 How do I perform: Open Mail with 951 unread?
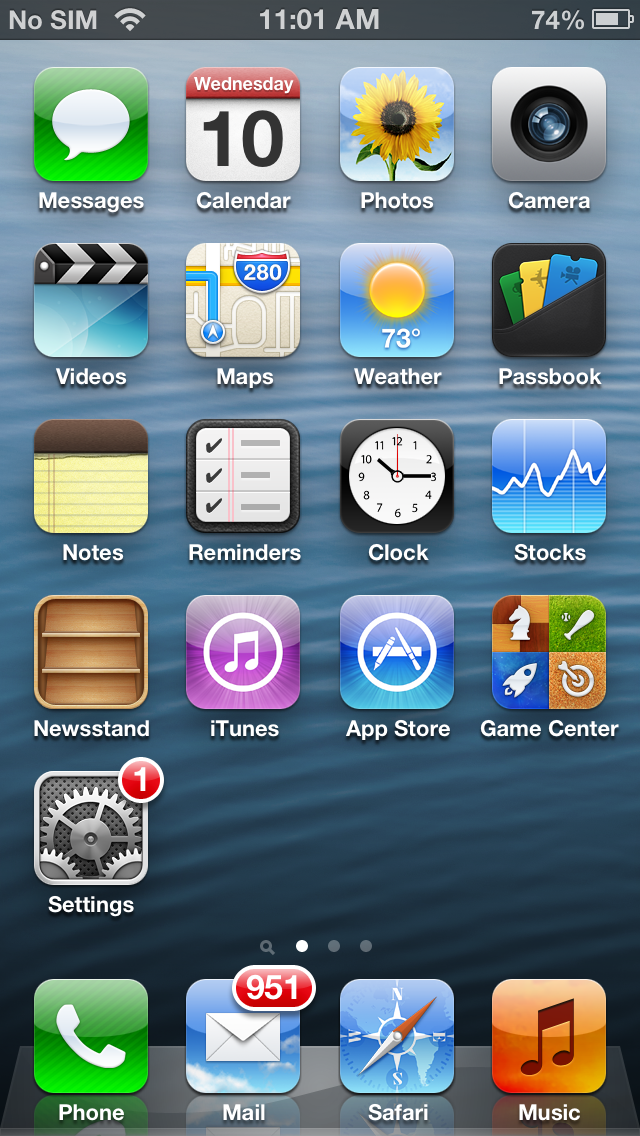(x=243, y=1036)
